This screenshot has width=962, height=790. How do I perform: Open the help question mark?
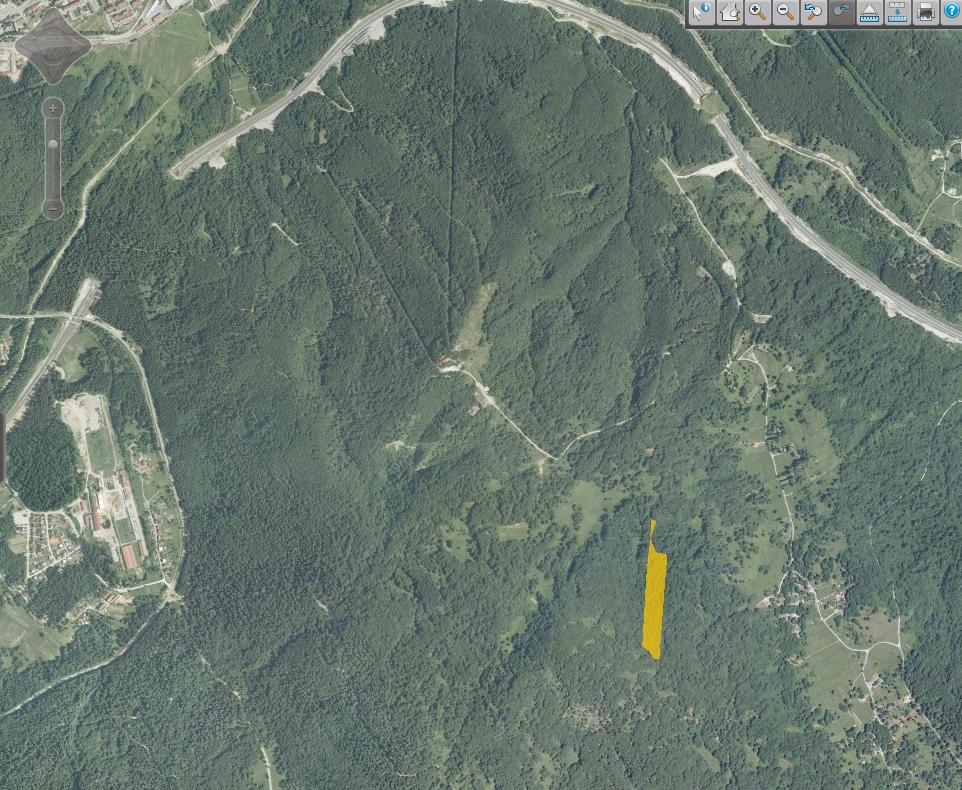951,12
